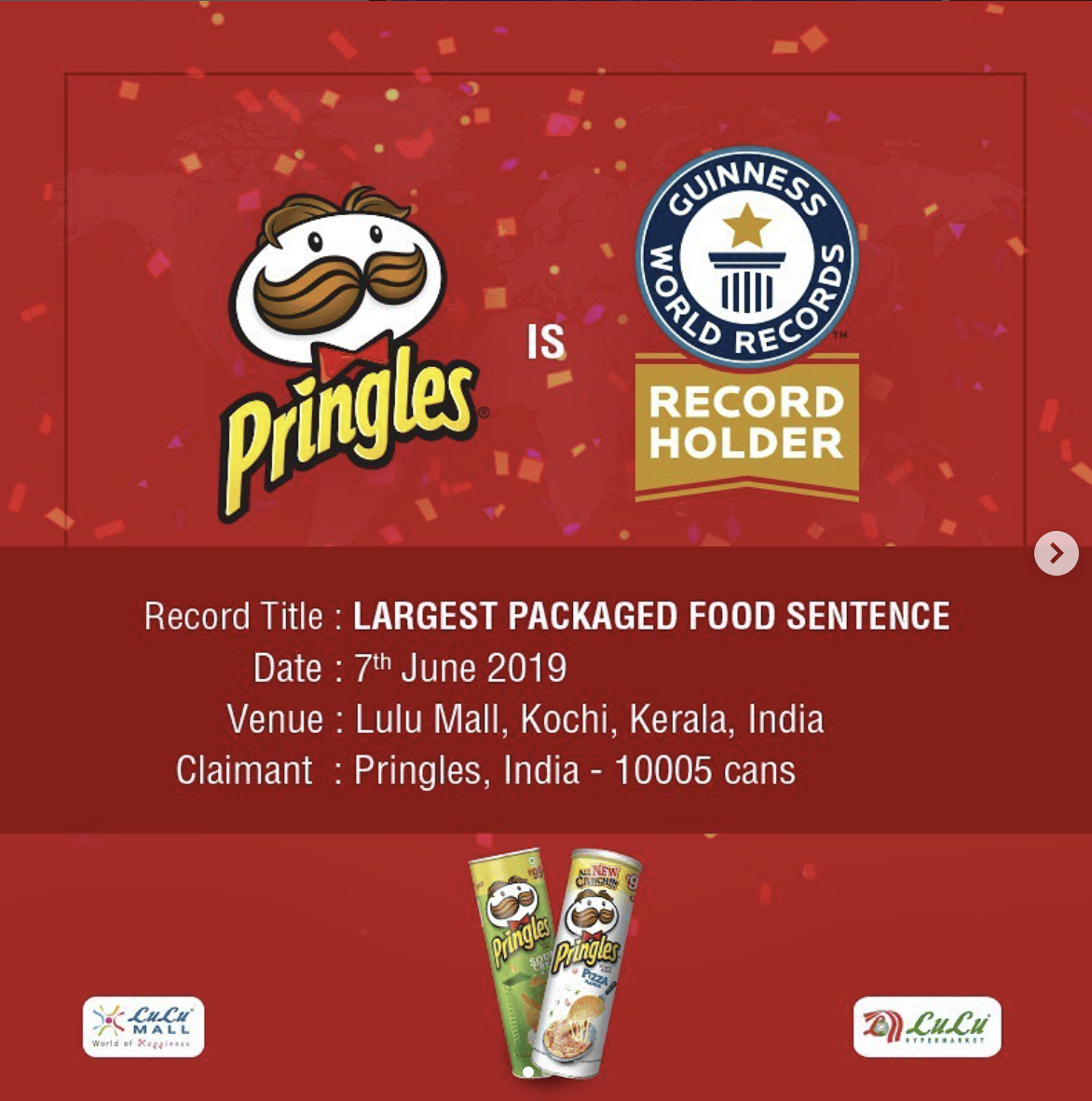Go to the next carousel image
Viewport: 1092px width, 1101px height.
coord(1056,553)
